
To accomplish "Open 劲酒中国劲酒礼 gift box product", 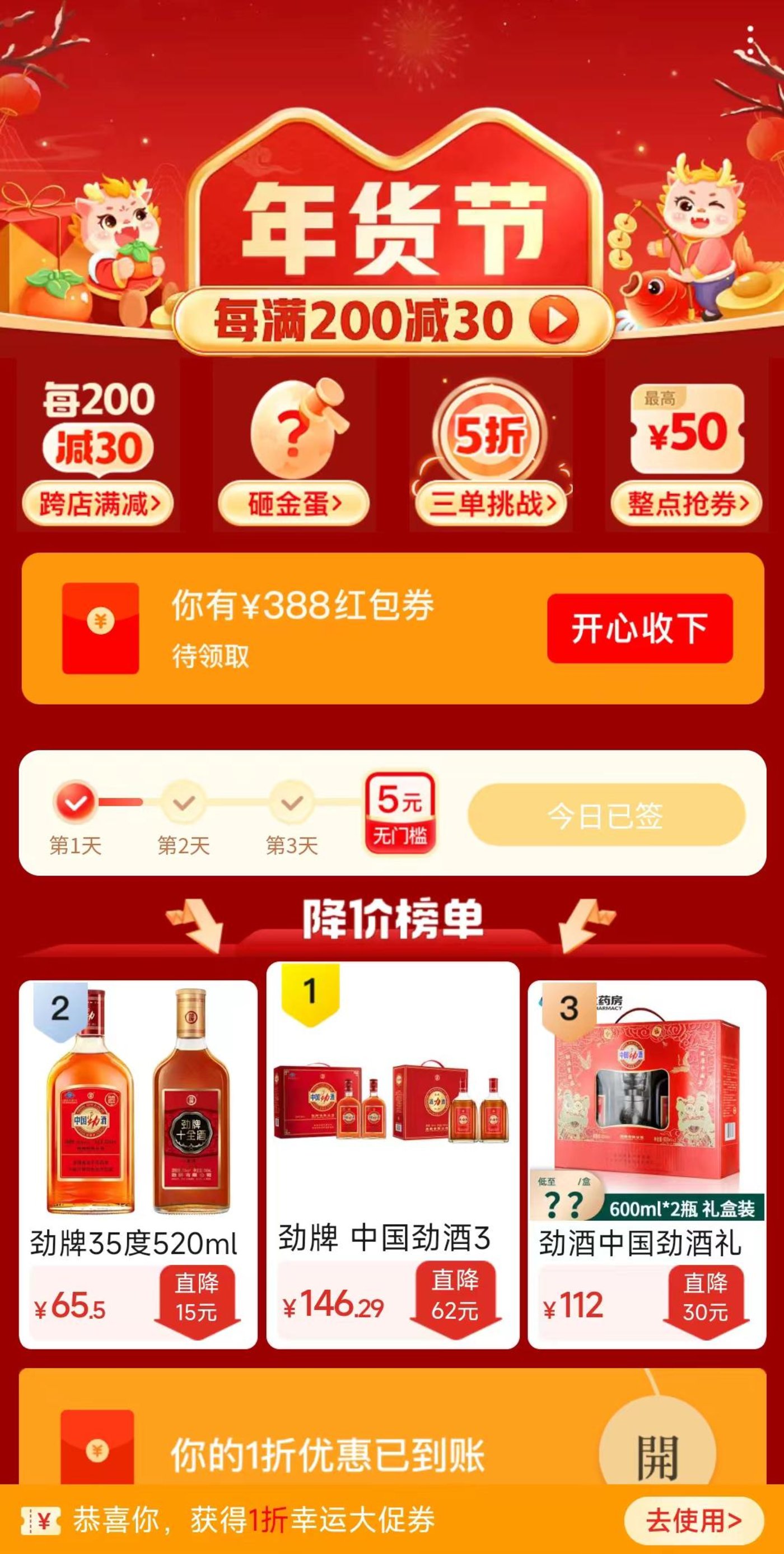I will 646,1164.
